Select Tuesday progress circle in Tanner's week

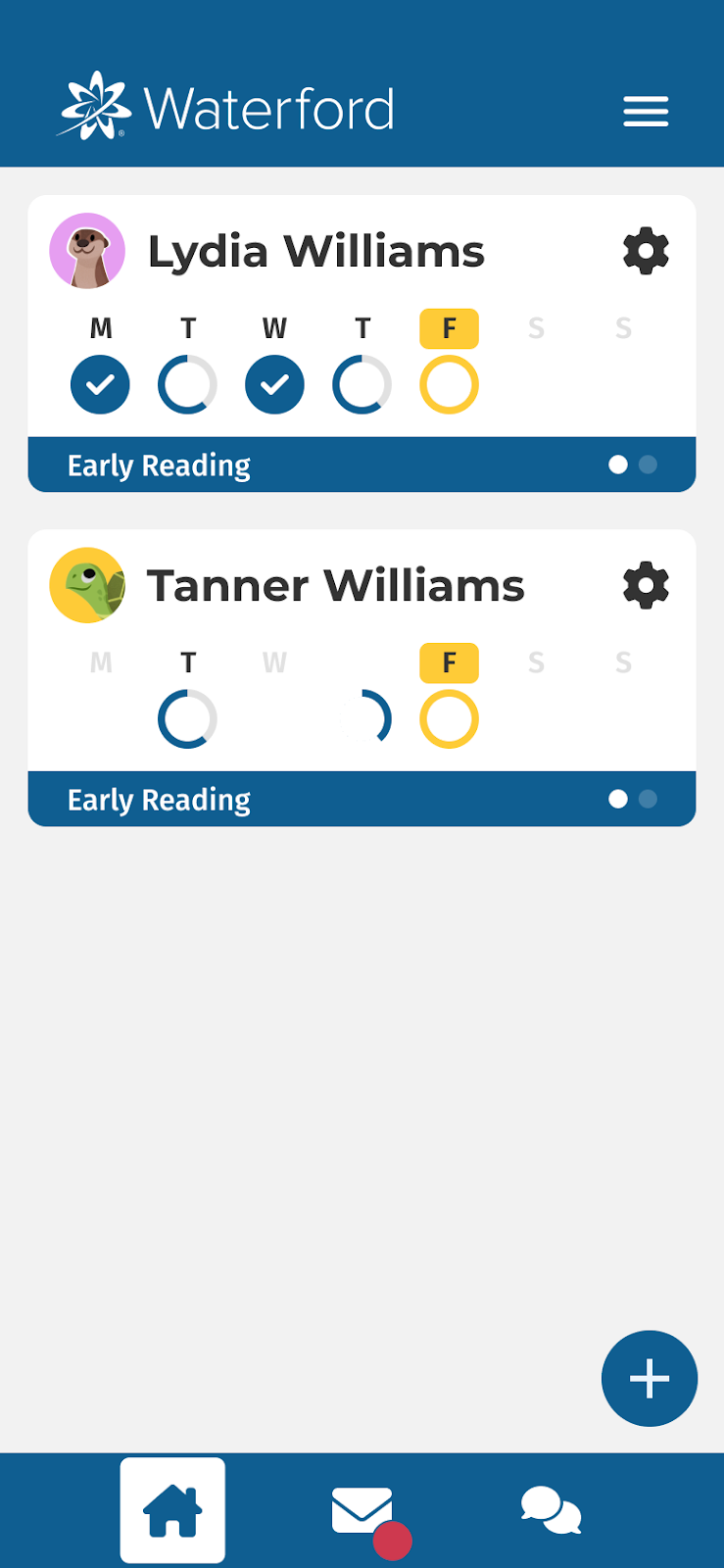click(x=187, y=719)
